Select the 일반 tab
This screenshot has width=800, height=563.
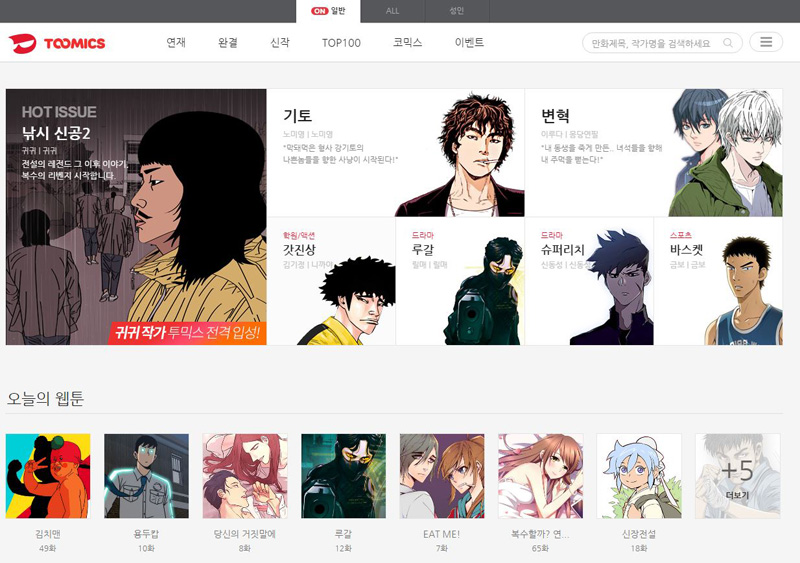pos(329,11)
